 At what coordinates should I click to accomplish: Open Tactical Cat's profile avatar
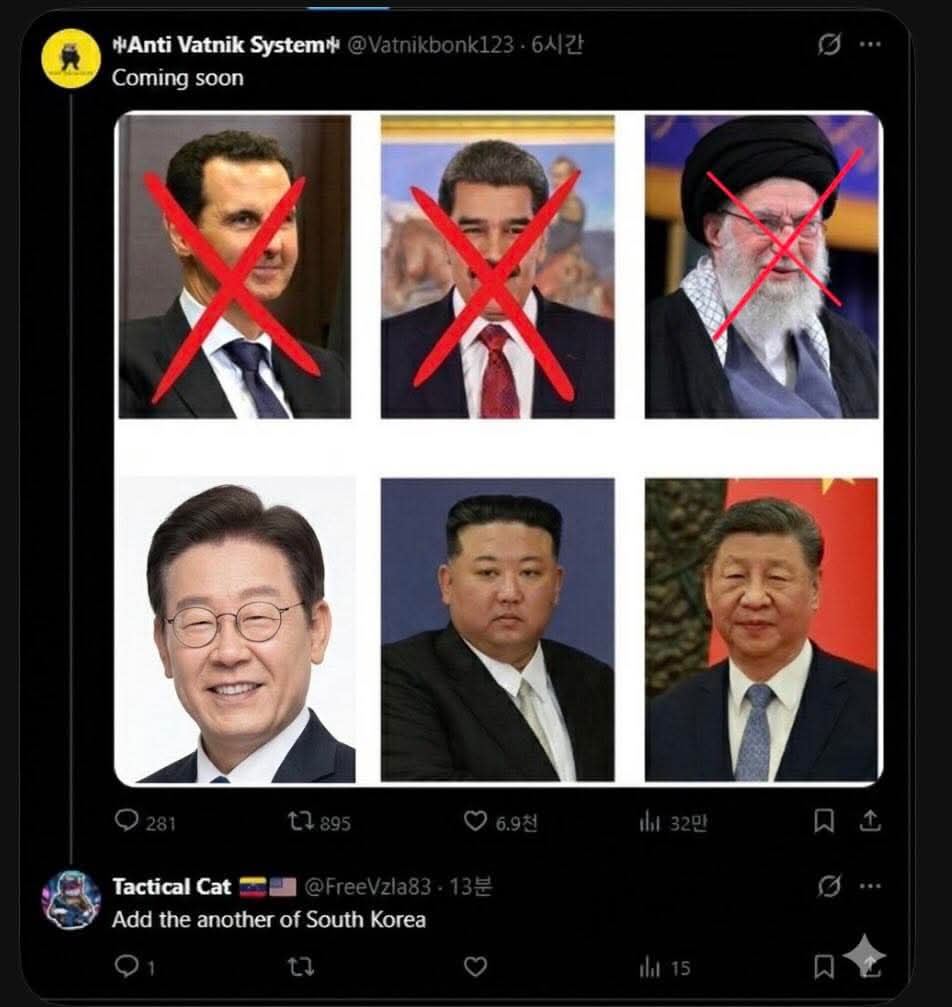tap(71, 900)
